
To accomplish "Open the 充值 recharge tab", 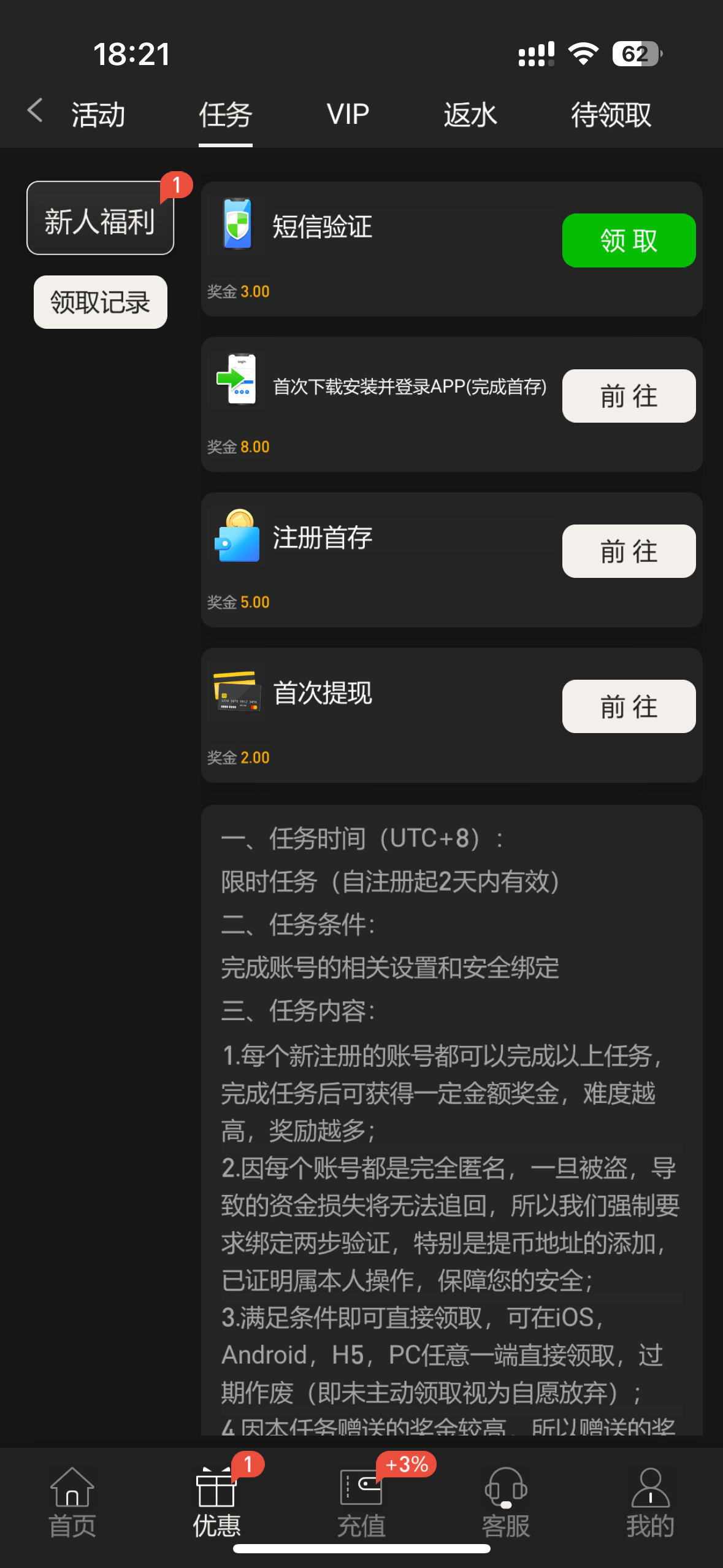I will click(x=361, y=1503).
